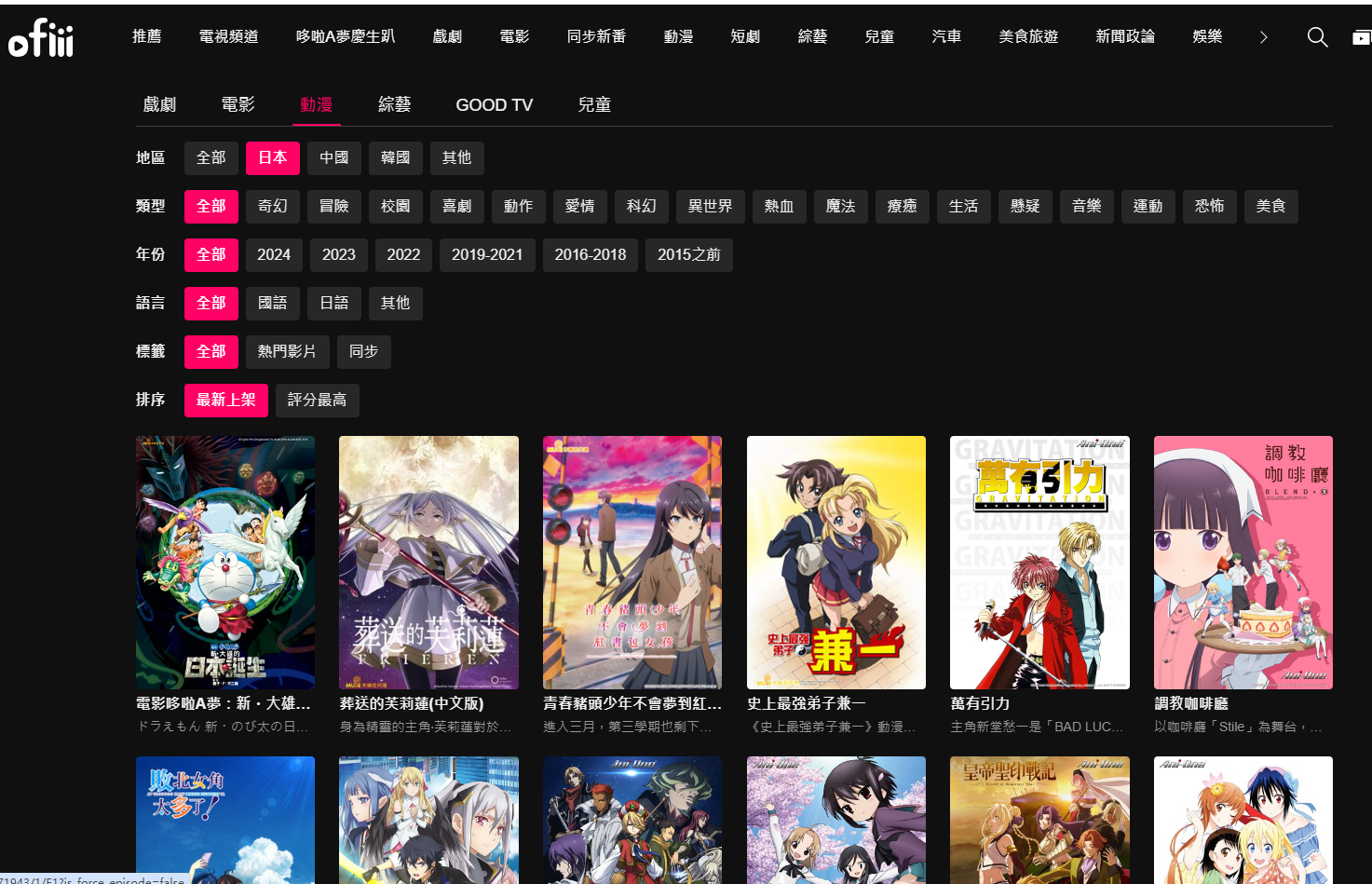Switch to the GOOD TV tab

coord(494,104)
